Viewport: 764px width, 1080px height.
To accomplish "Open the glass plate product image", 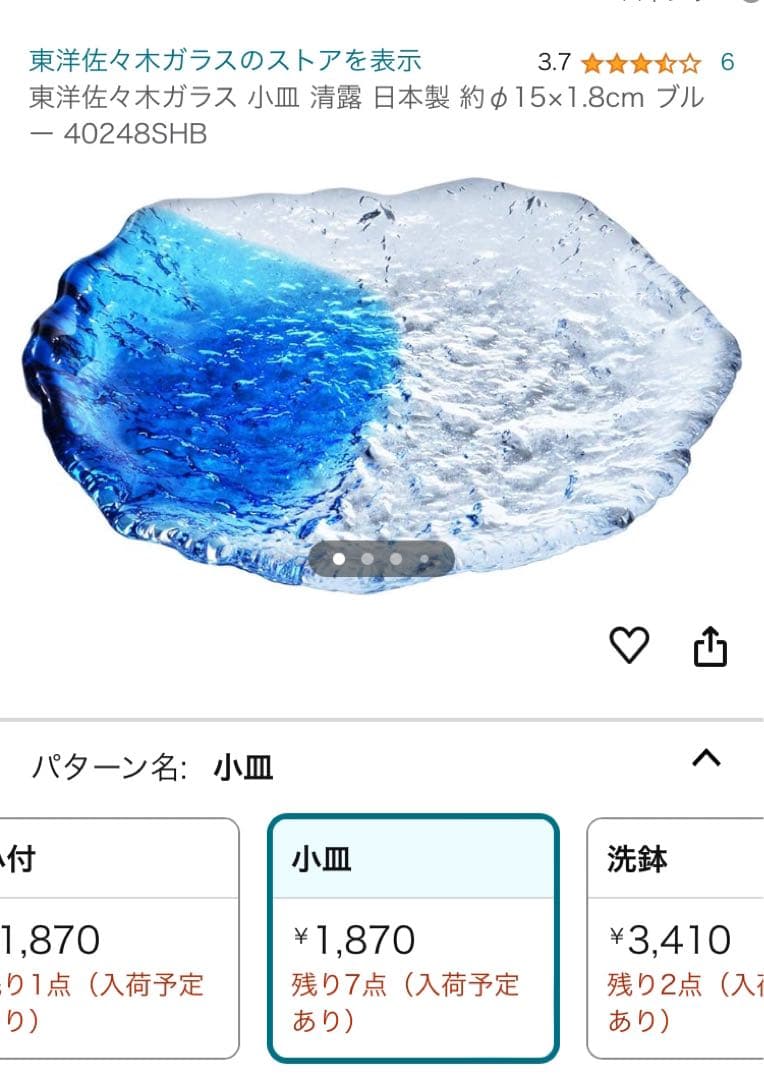I will pyautogui.click(x=380, y=380).
